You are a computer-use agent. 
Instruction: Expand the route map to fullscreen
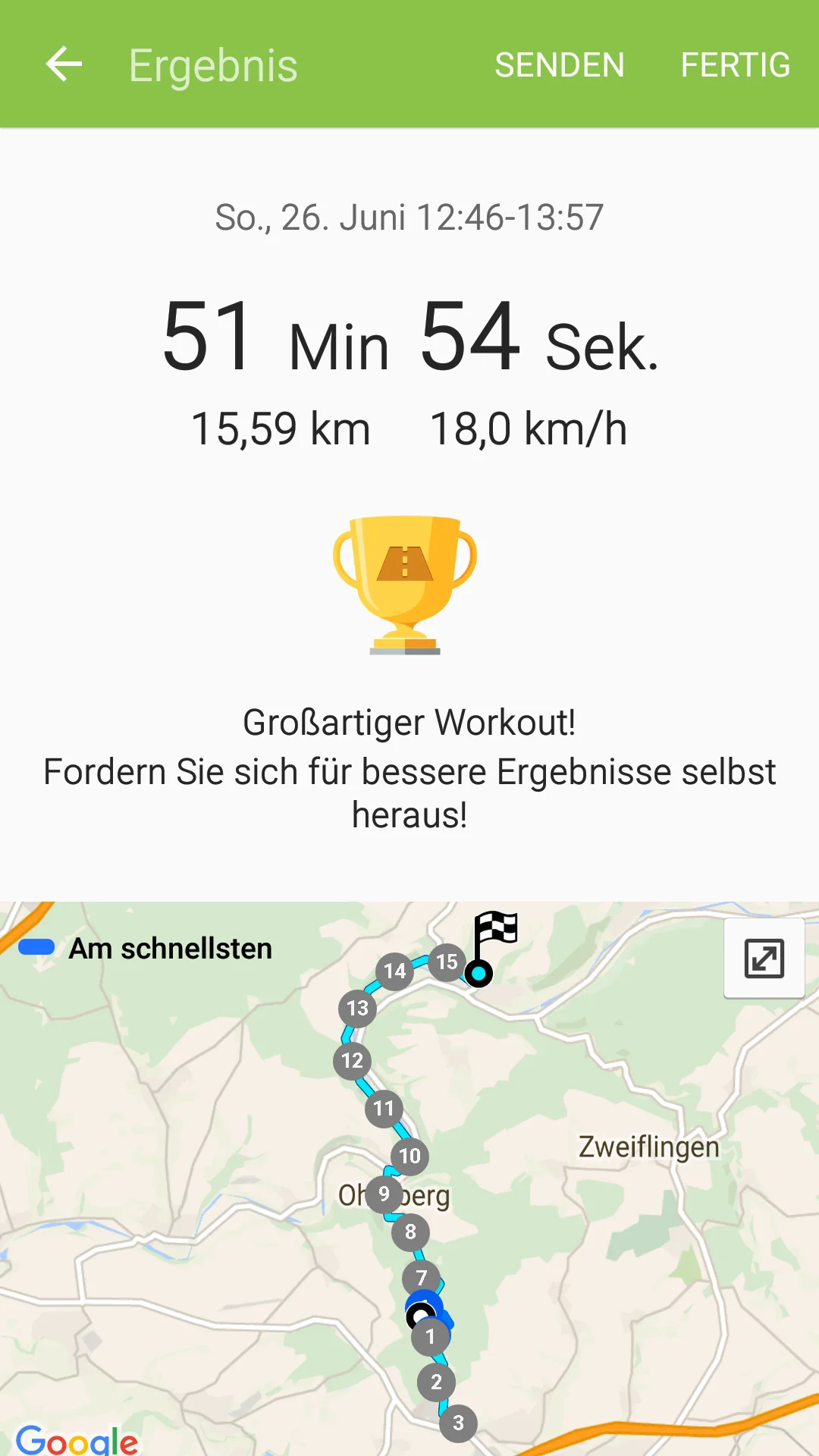[x=764, y=959]
